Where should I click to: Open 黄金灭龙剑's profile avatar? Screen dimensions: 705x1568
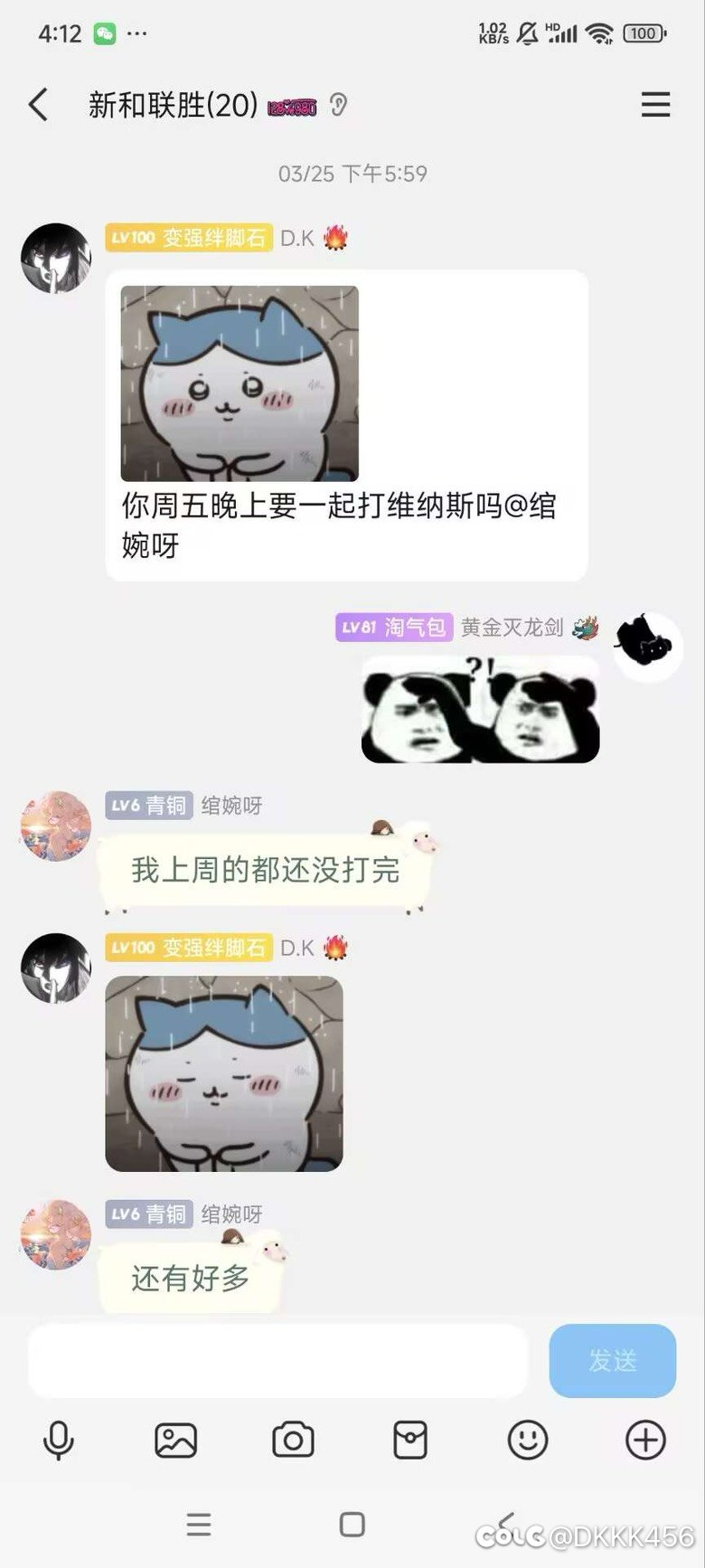648,647
